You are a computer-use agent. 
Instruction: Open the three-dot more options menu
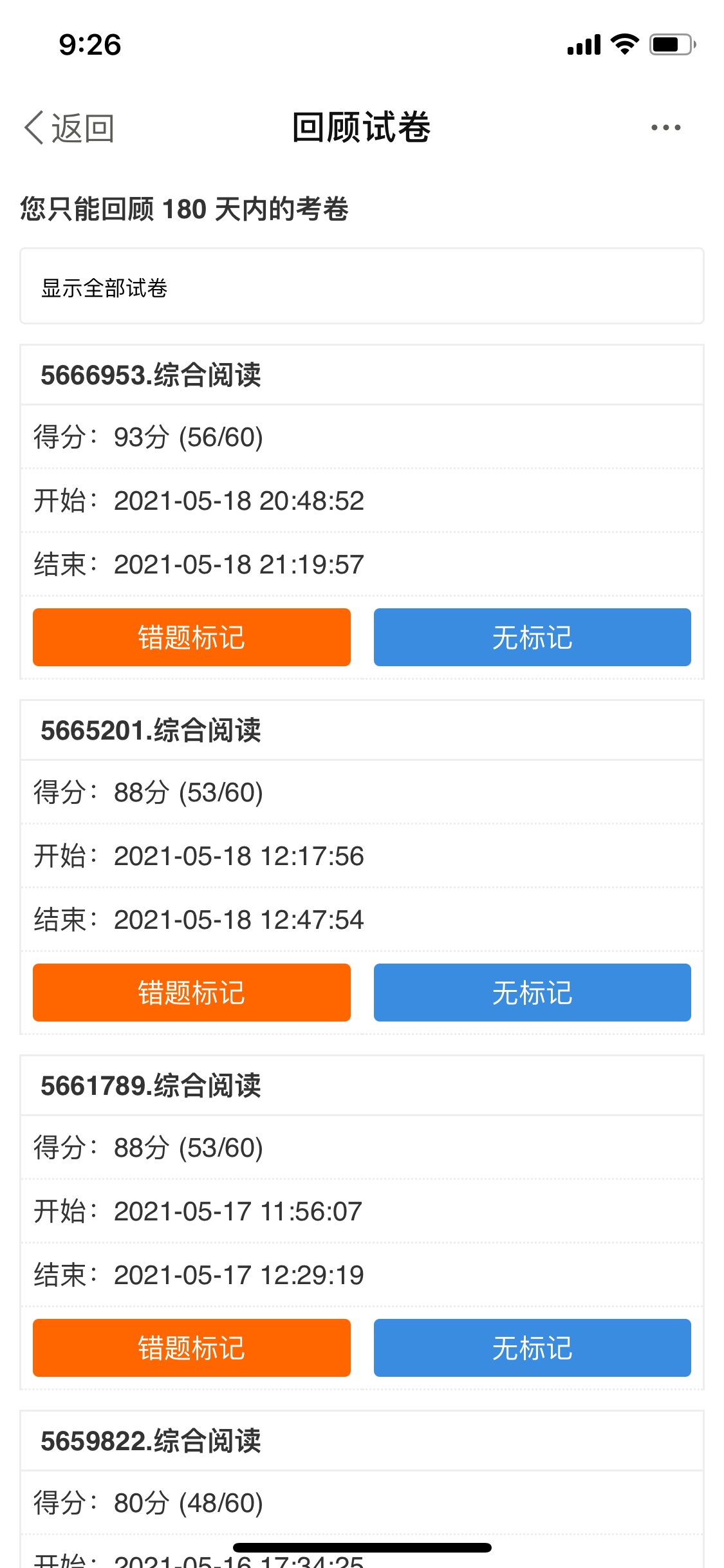click(x=665, y=127)
